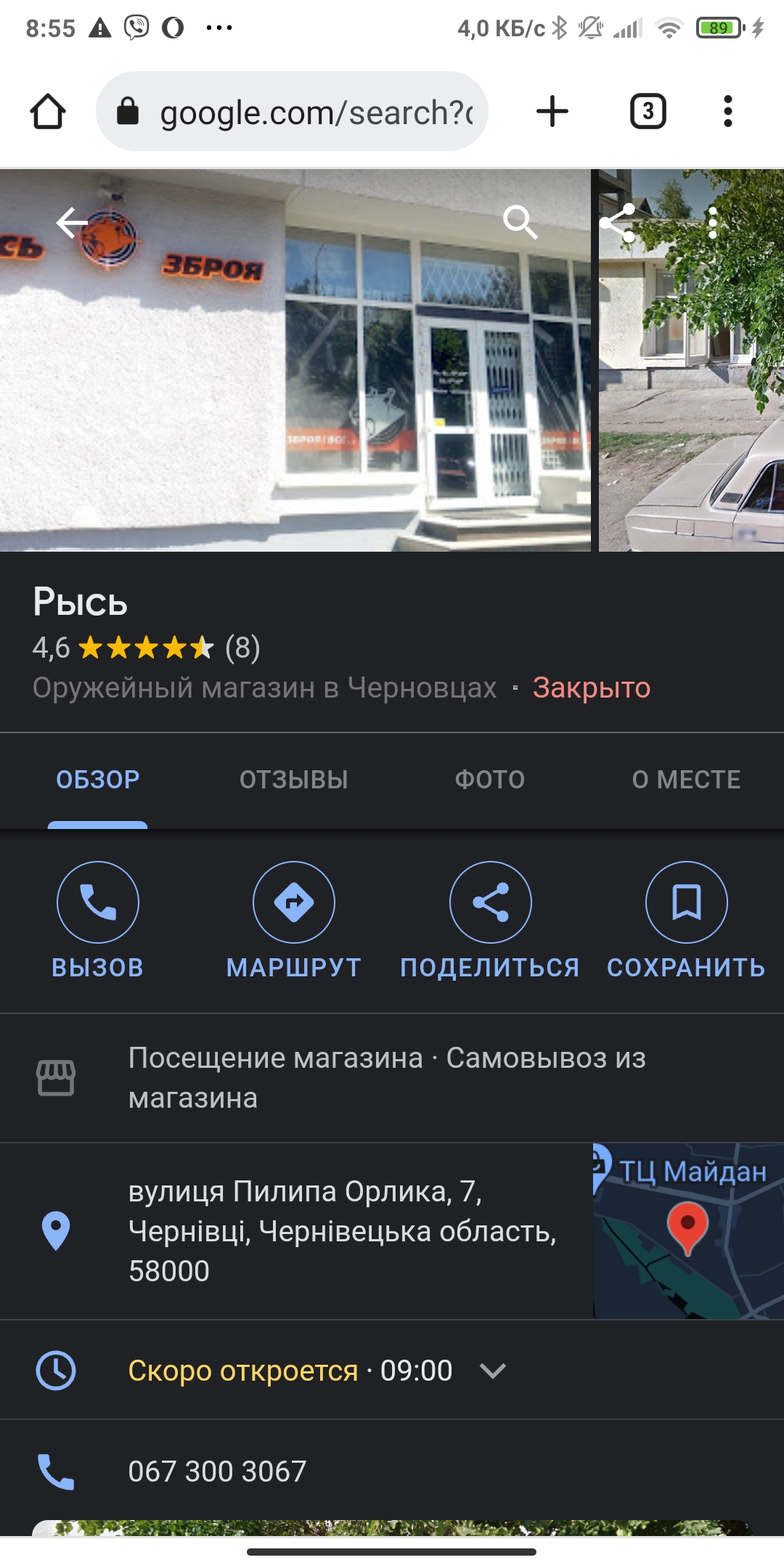The image size is (784, 1568).
Task: Open the map preview near ТЦ Майдан
Action: pos(687,1231)
